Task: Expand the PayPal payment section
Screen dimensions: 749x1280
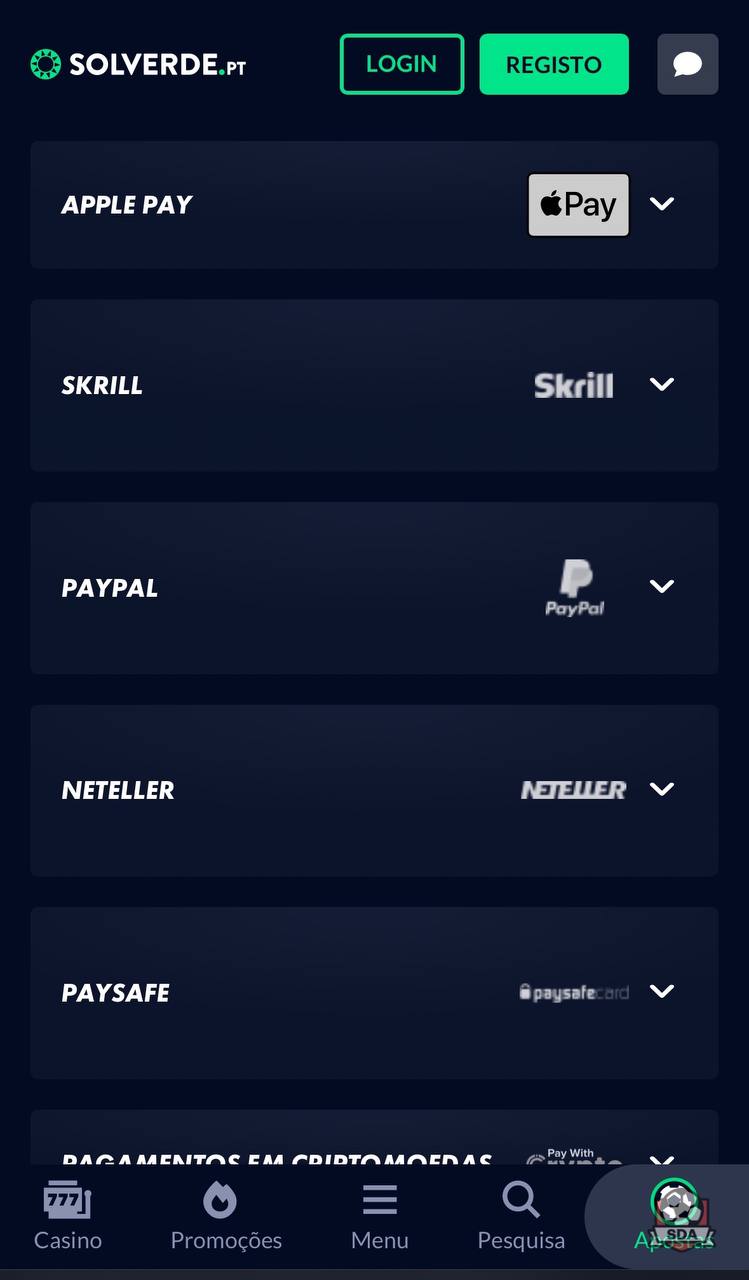Action: [661, 587]
